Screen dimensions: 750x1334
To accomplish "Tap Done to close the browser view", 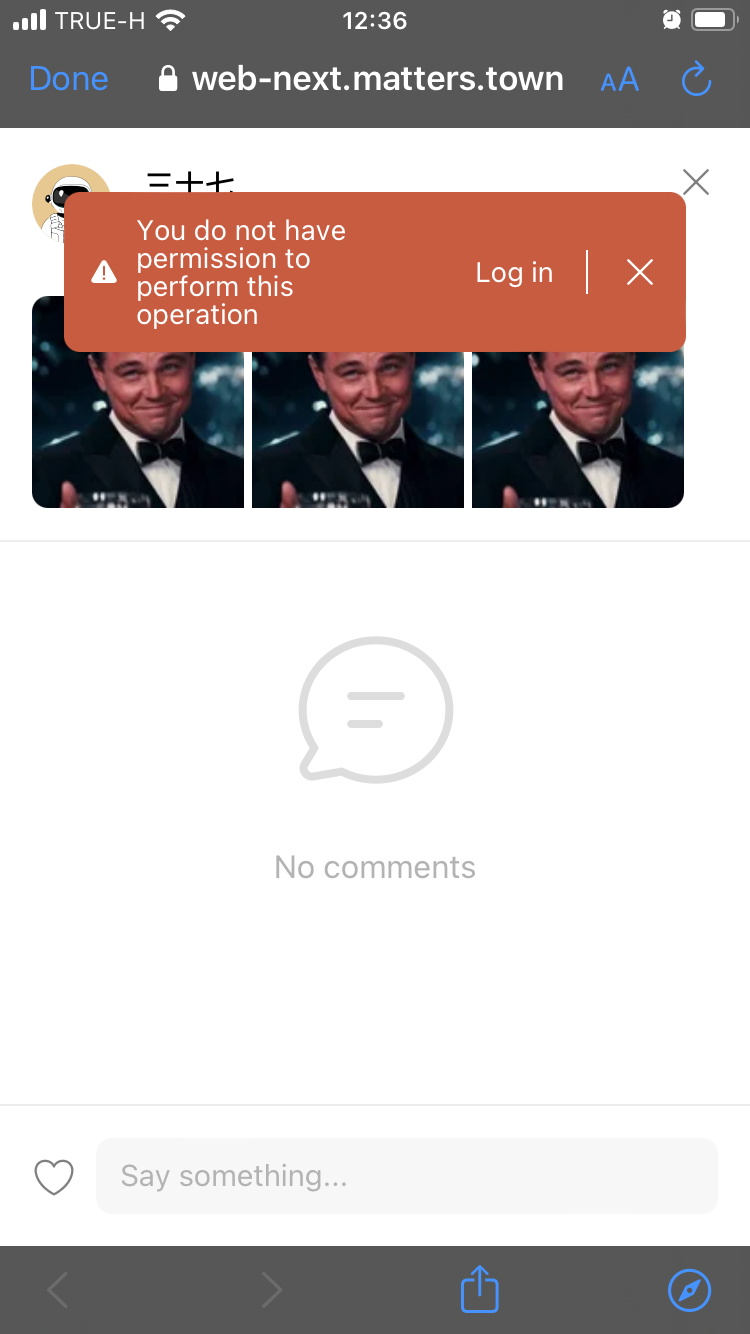I will pos(69,79).
